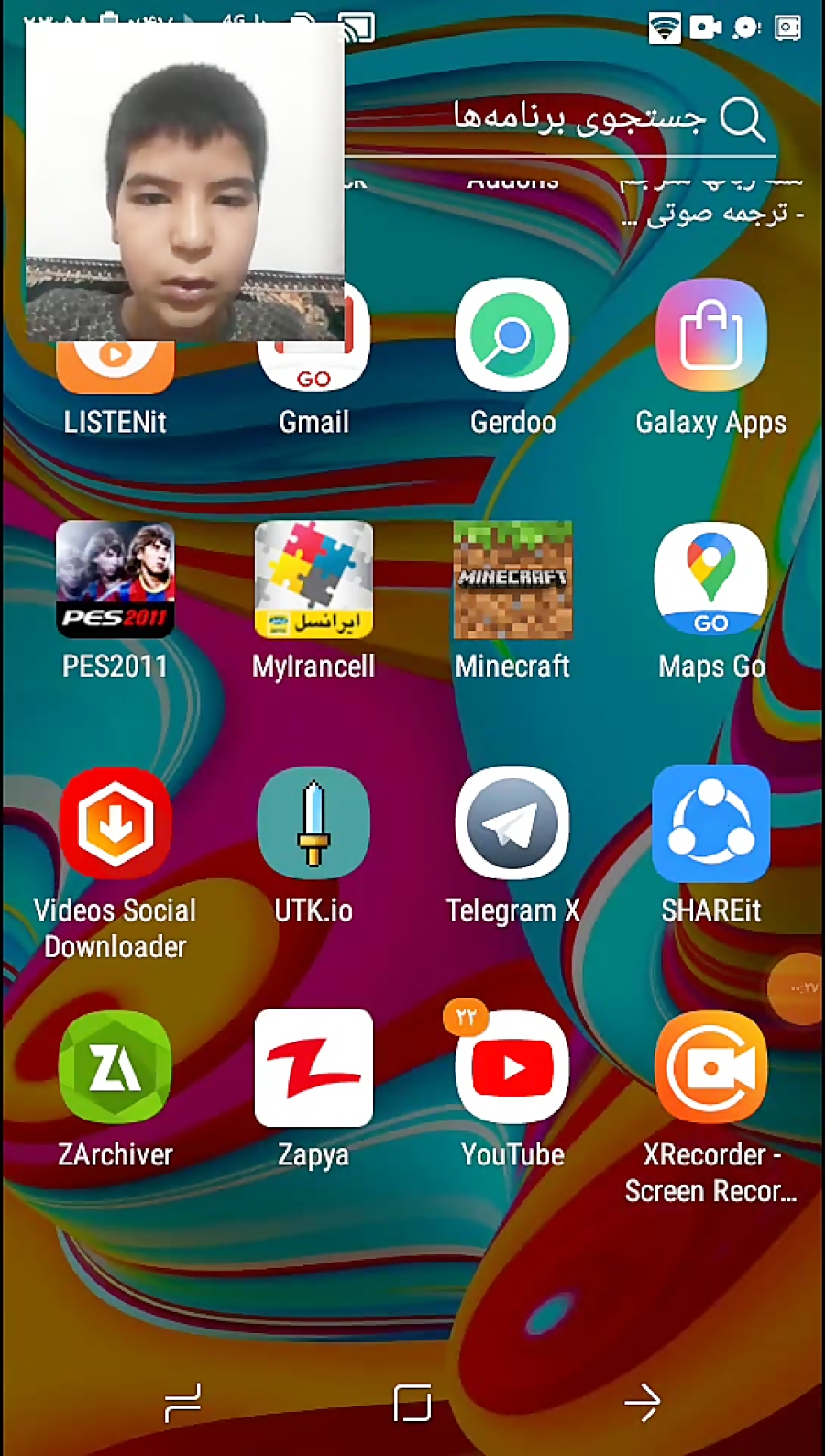Launch Videos Social Downloader
Screen dimensions: 825x1456
coord(115,824)
